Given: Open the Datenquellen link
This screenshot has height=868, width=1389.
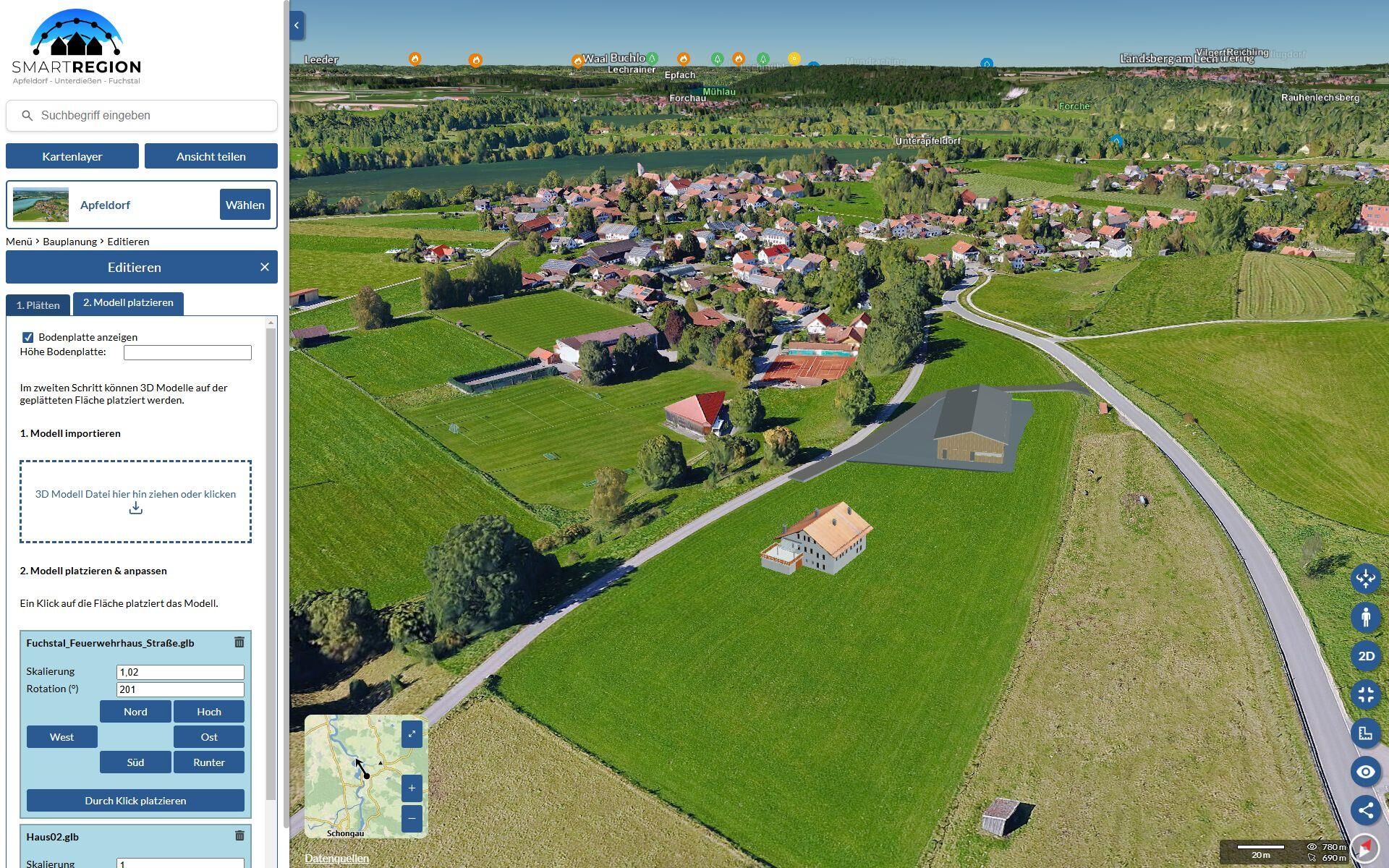Looking at the screenshot, I should (336, 858).
